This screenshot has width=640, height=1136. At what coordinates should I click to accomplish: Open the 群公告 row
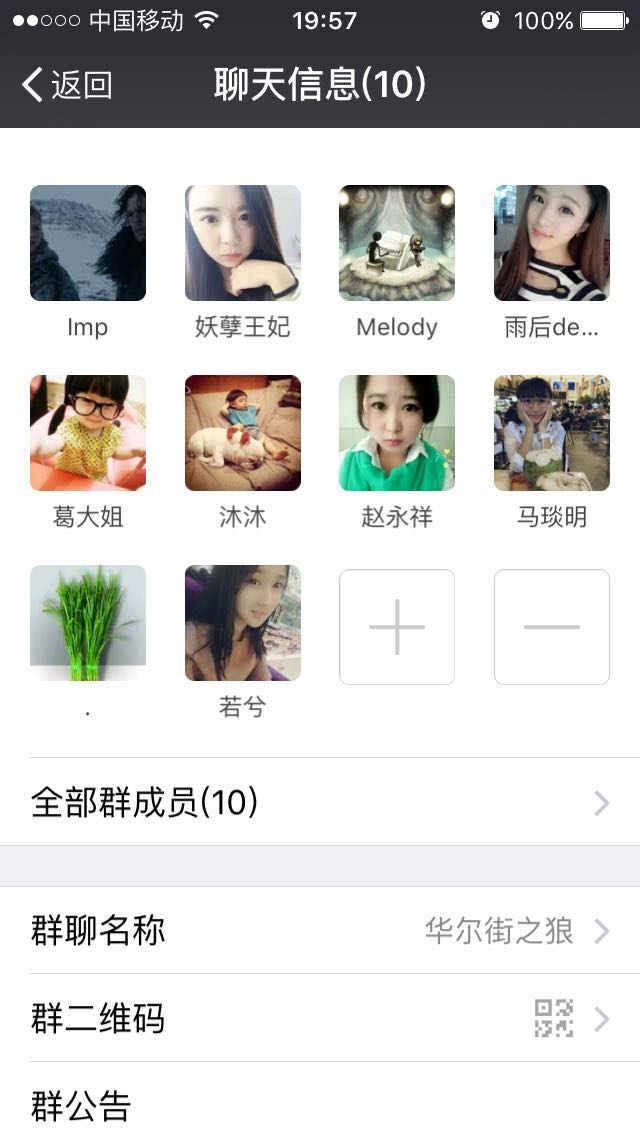tap(320, 1106)
